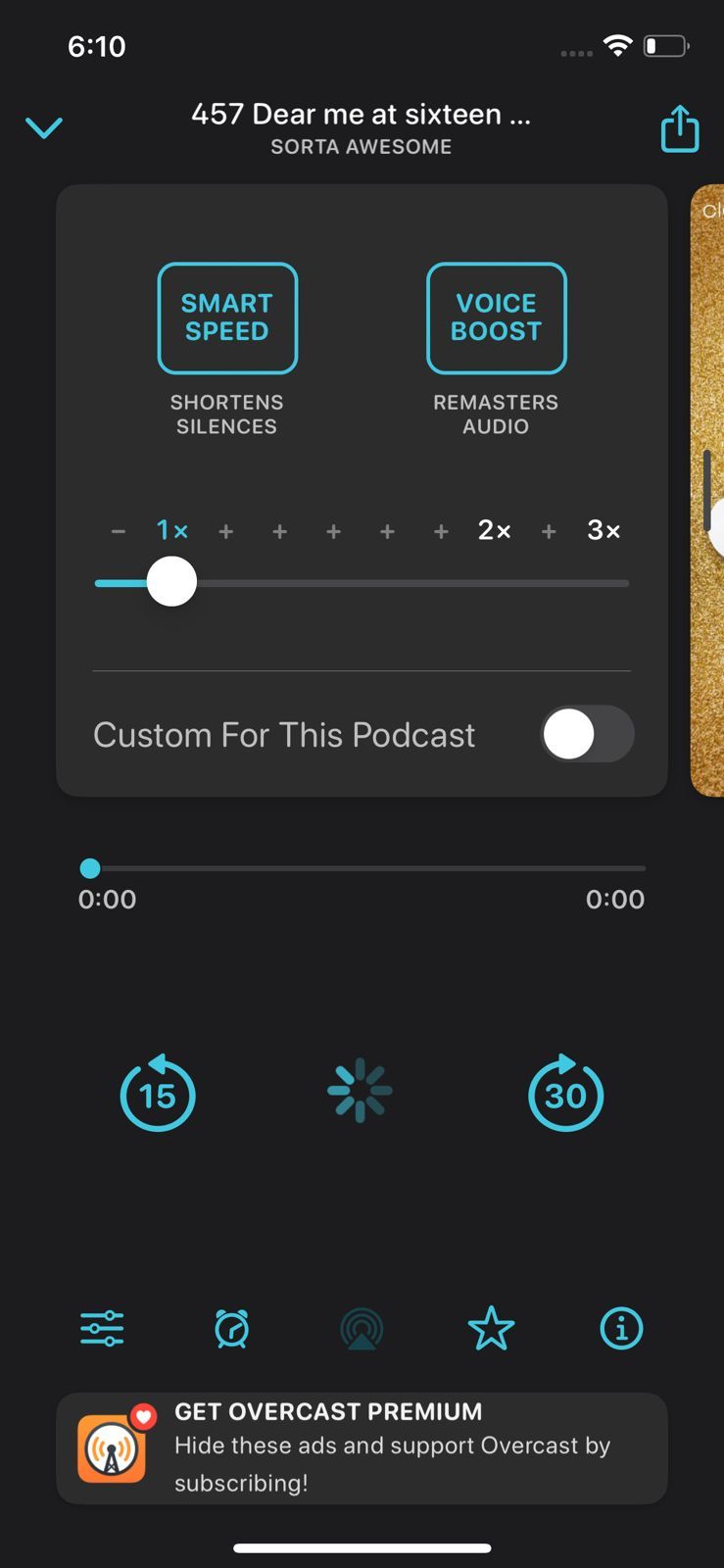This screenshot has height=1568, width=724.
Task: Set playback speed to 3x
Action: [x=603, y=530]
